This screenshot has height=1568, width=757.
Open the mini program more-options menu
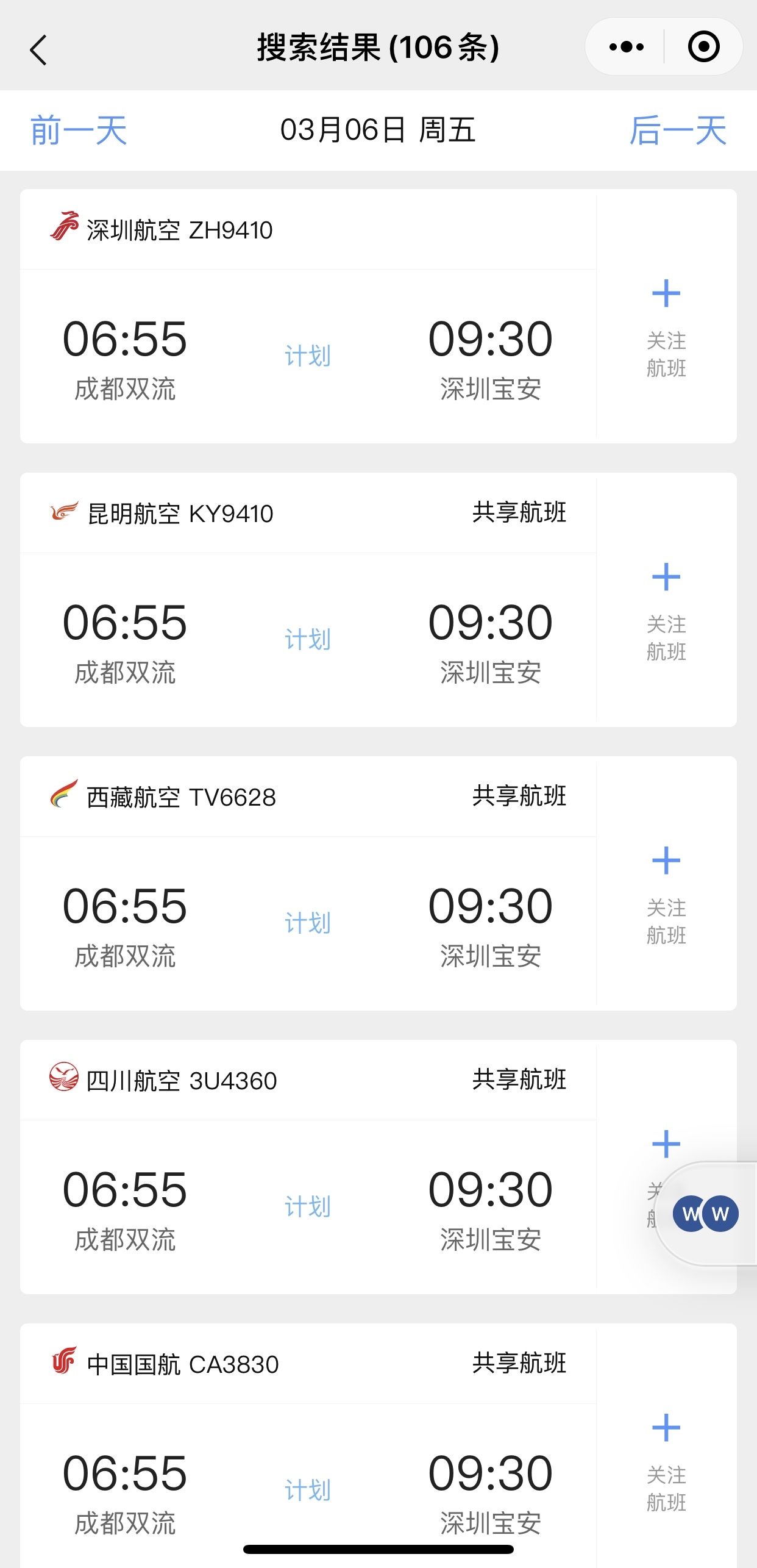[x=626, y=47]
